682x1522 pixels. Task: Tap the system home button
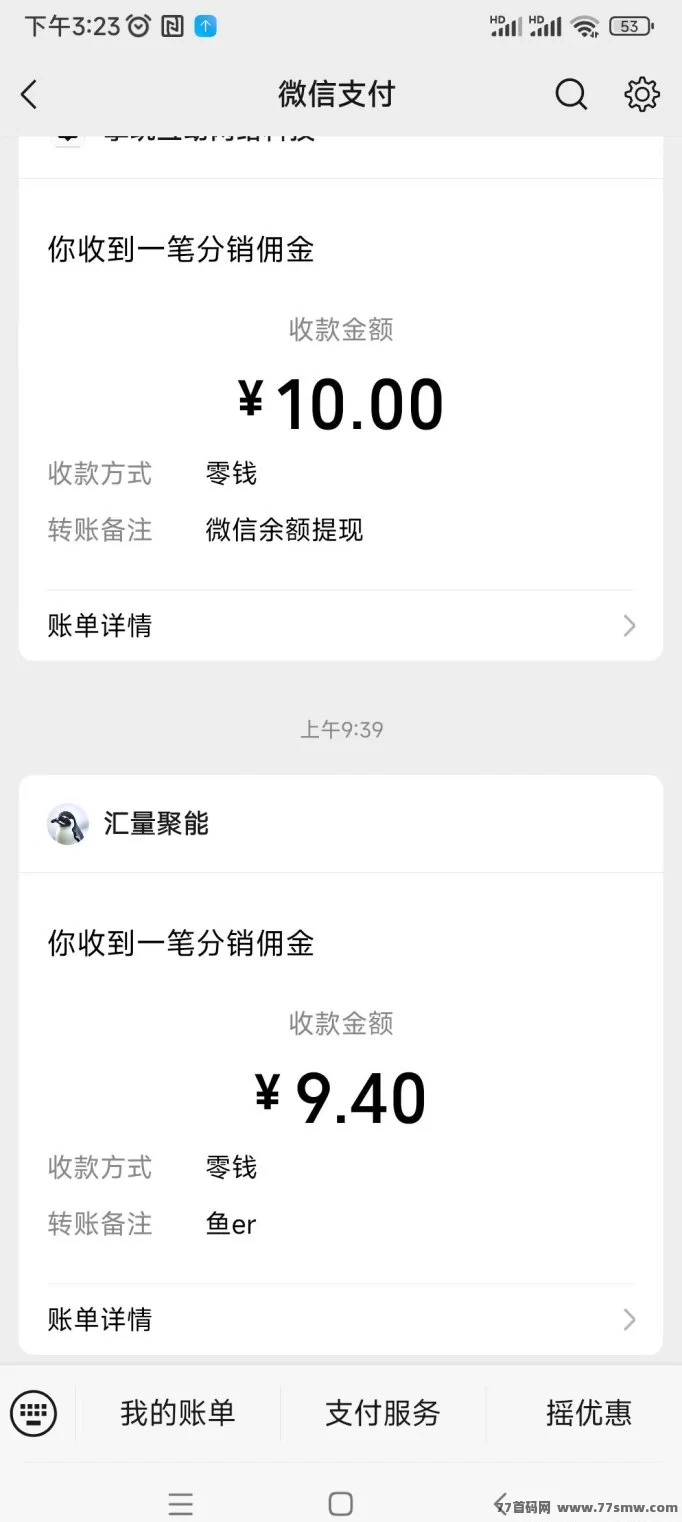click(x=341, y=1503)
